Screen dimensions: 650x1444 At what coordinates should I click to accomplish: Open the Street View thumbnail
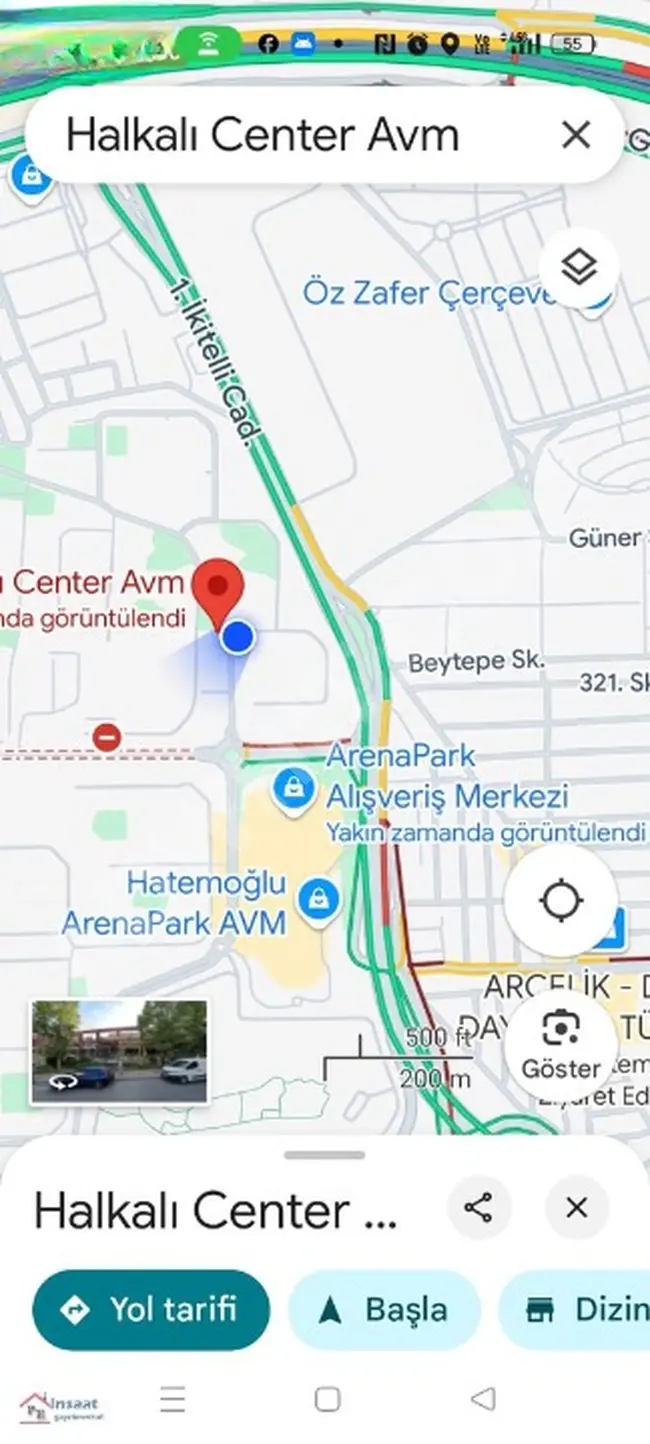119,1051
